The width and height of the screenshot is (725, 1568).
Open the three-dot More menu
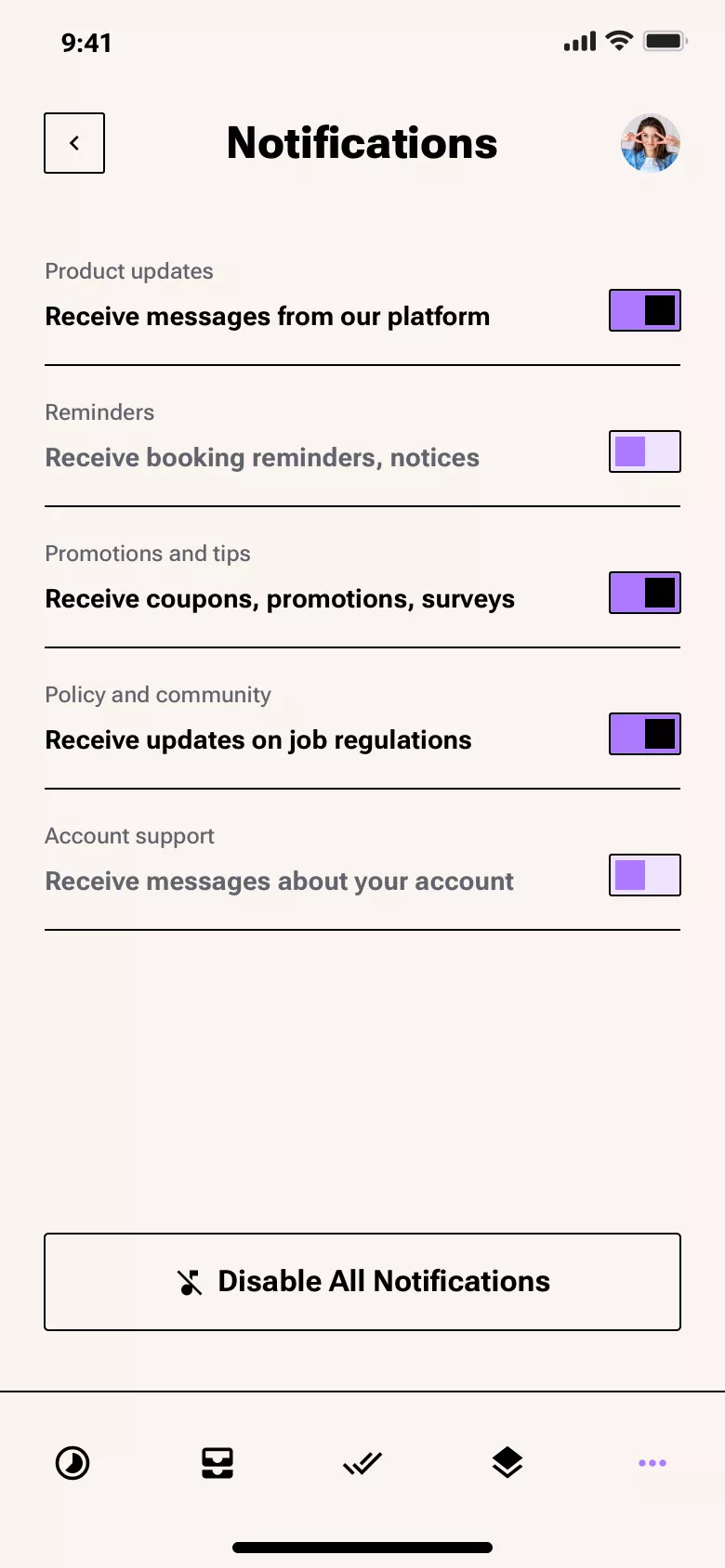(x=652, y=1463)
